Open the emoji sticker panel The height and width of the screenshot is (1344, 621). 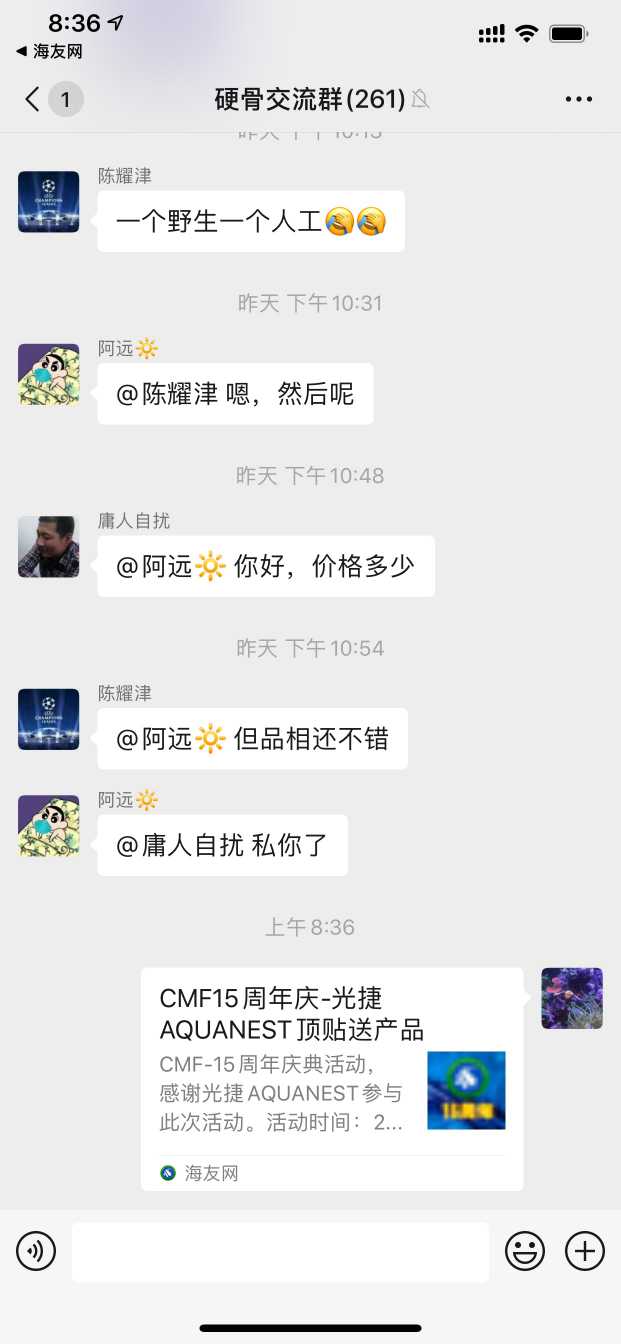[524, 1251]
